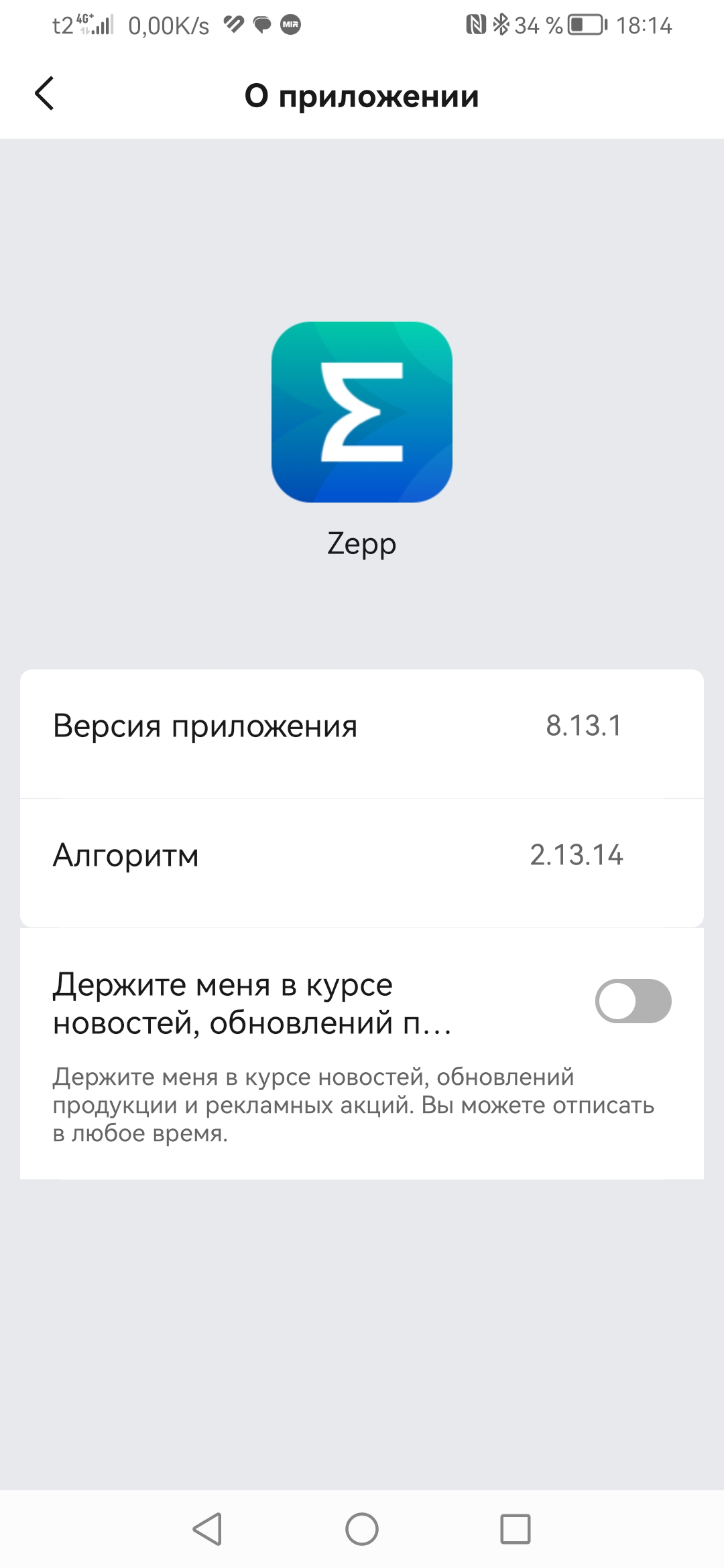724x1568 pixels.
Task: Enable the news and updates toggle
Action: click(x=633, y=1001)
